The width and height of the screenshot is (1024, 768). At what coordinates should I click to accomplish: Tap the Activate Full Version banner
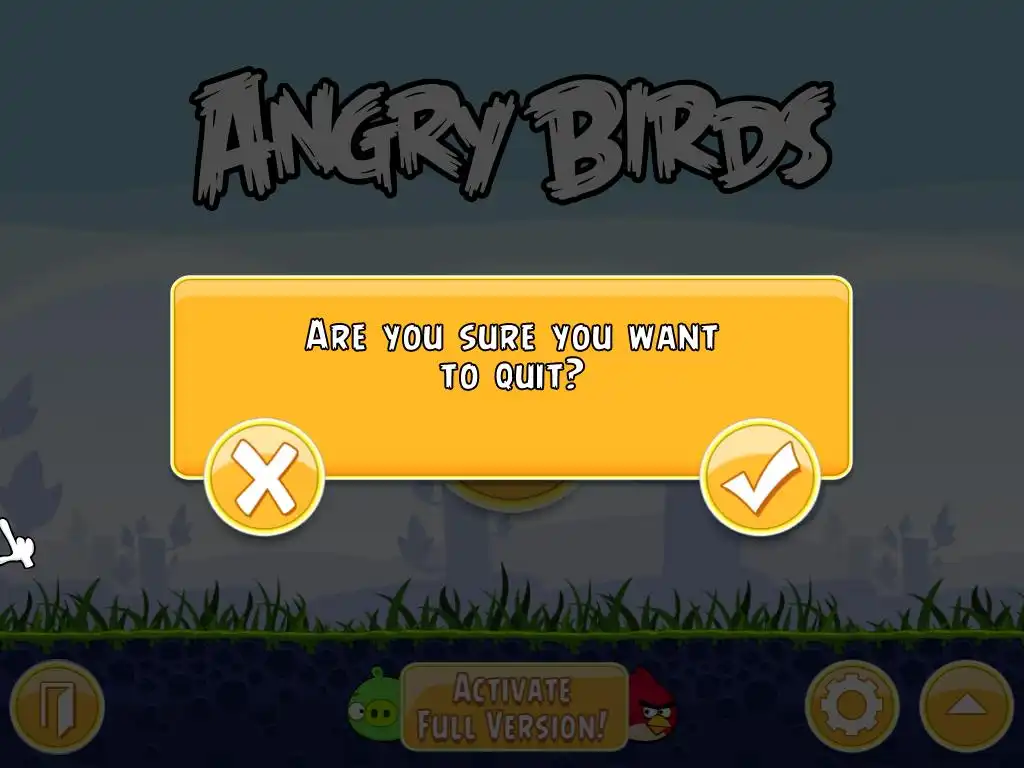pos(513,707)
